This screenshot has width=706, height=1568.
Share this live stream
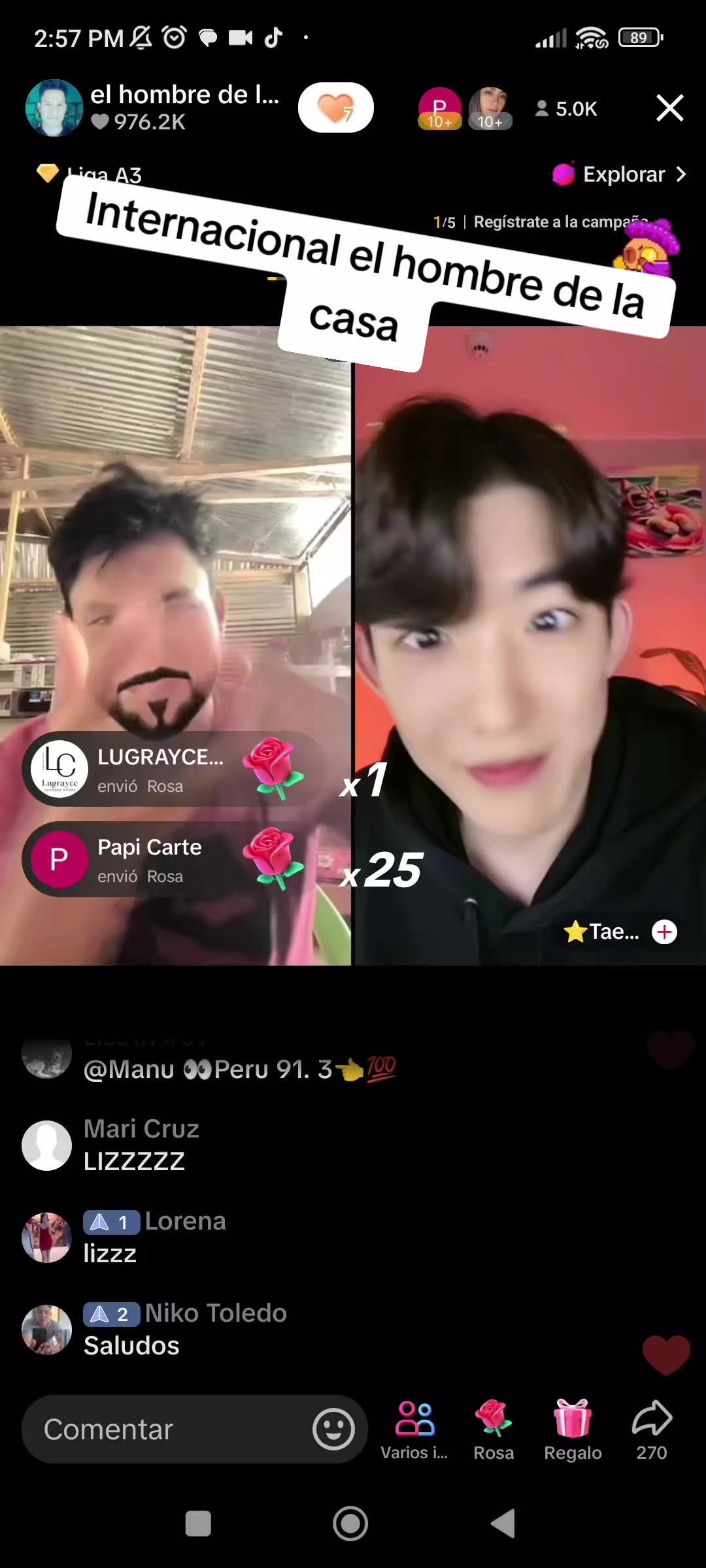652,1429
